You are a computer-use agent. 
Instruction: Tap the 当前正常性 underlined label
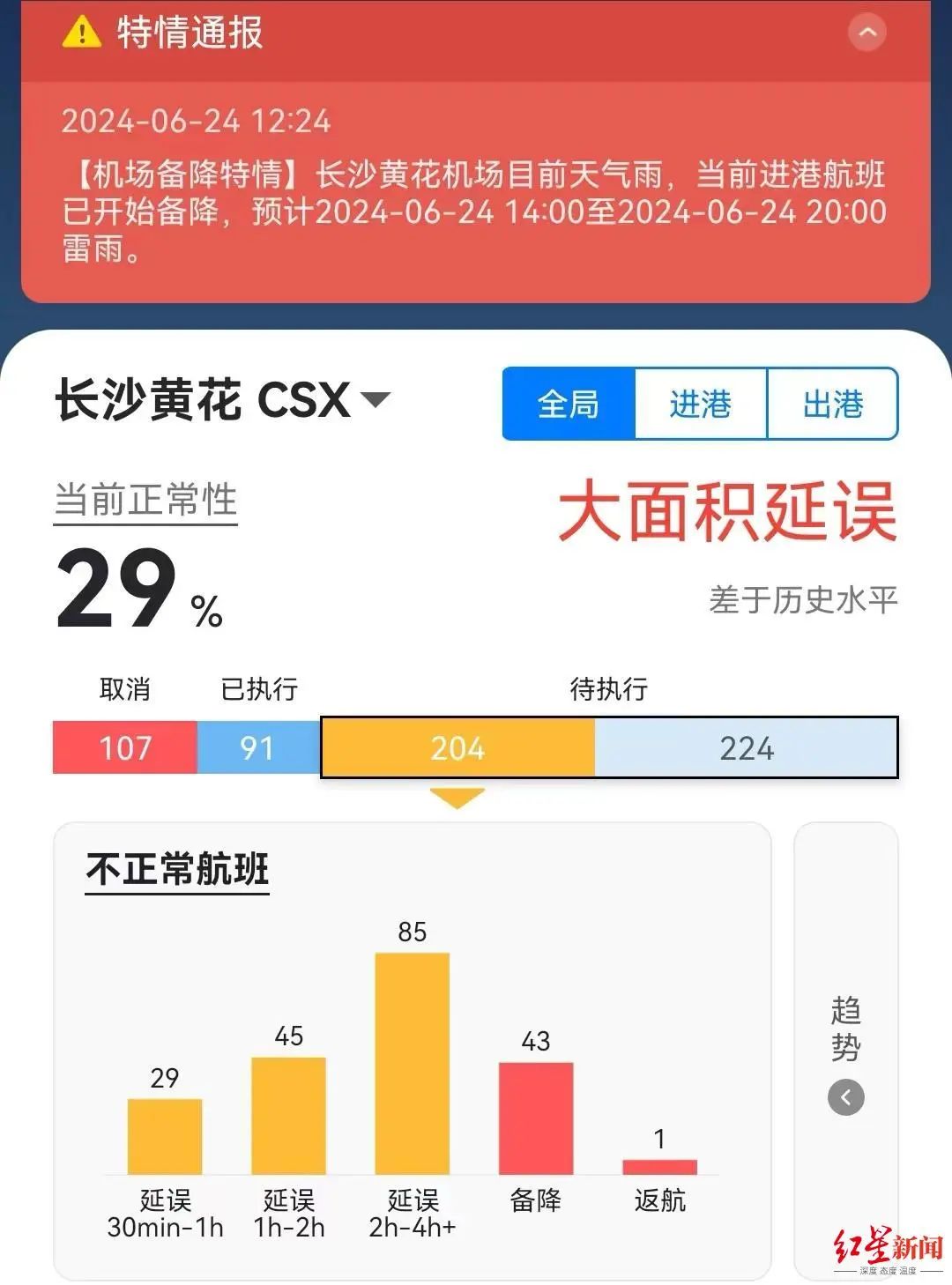pos(145,501)
